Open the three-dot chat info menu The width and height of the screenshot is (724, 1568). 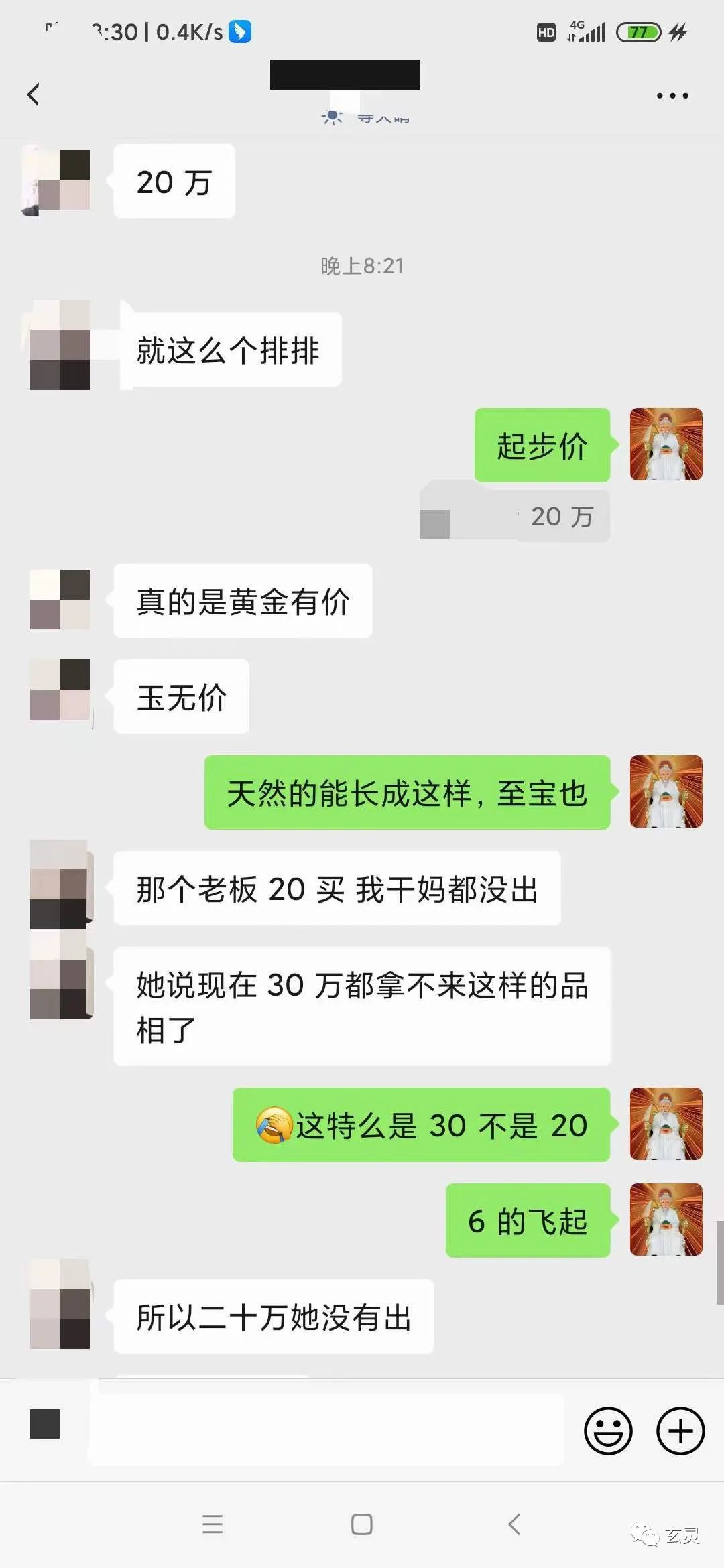pos(672,96)
